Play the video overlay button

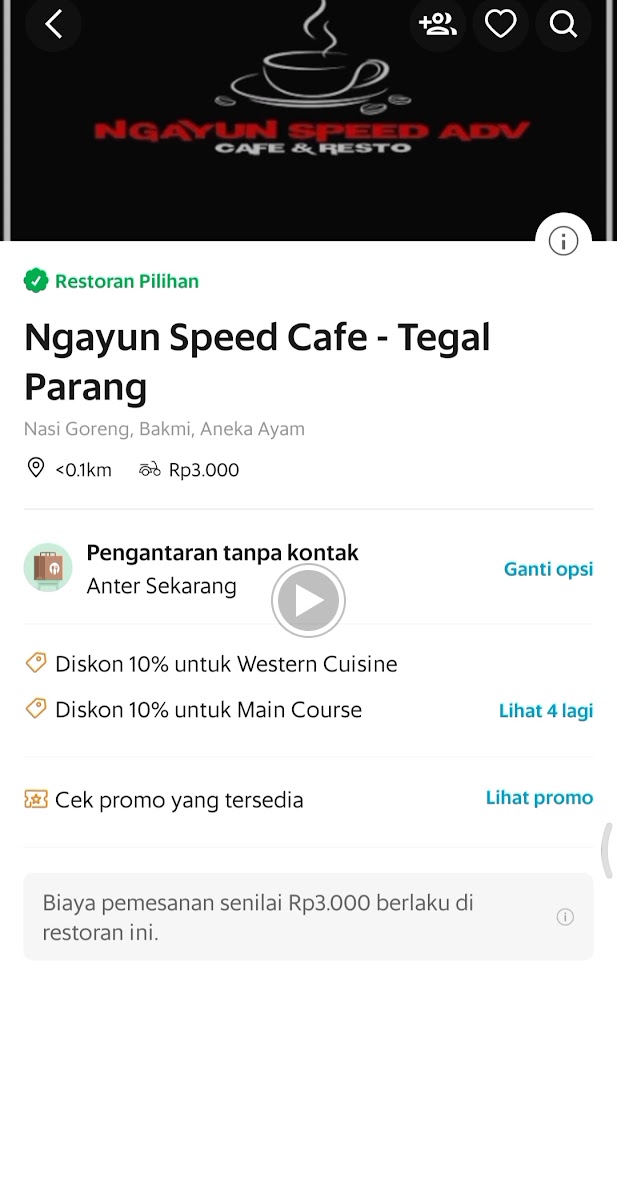point(308,601)
